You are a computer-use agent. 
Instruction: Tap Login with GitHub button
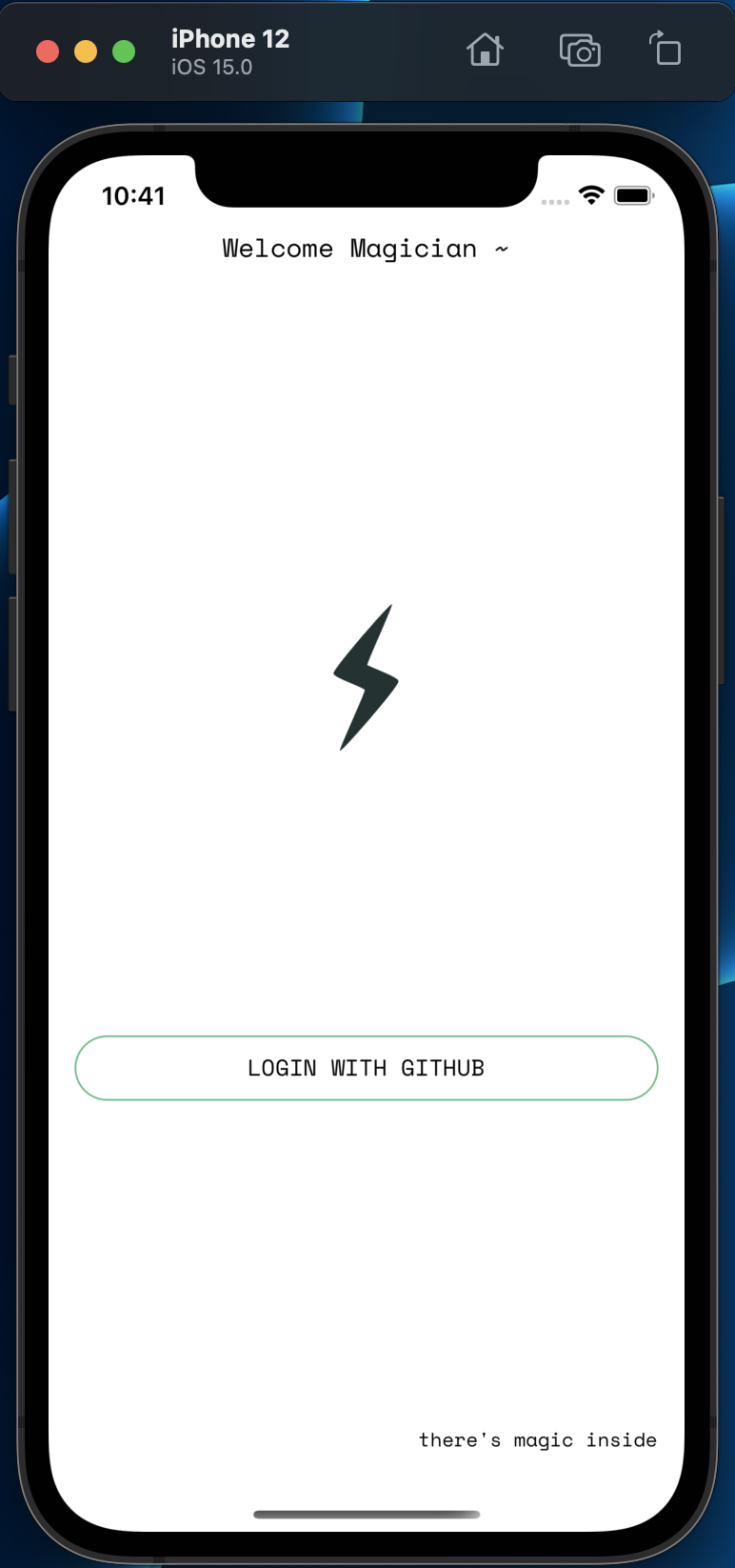pos(367,1068)
